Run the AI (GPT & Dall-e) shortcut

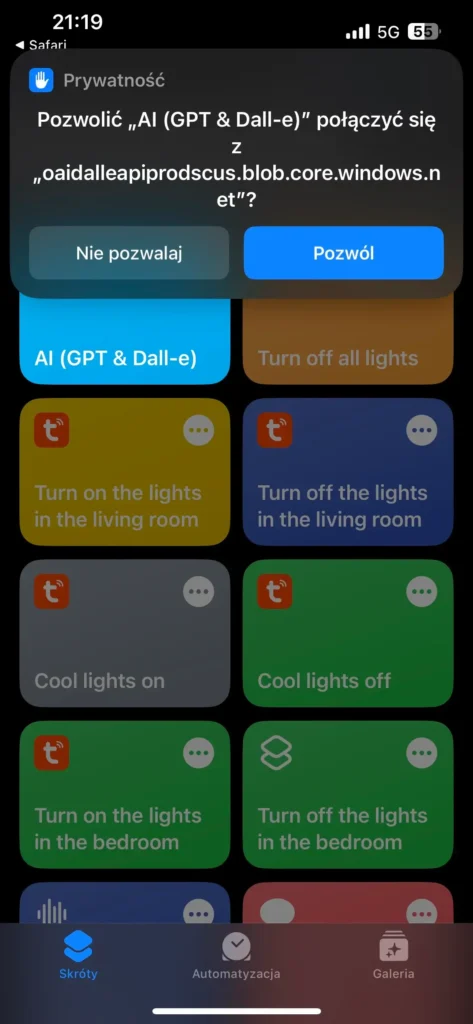[x=125, y=340]
